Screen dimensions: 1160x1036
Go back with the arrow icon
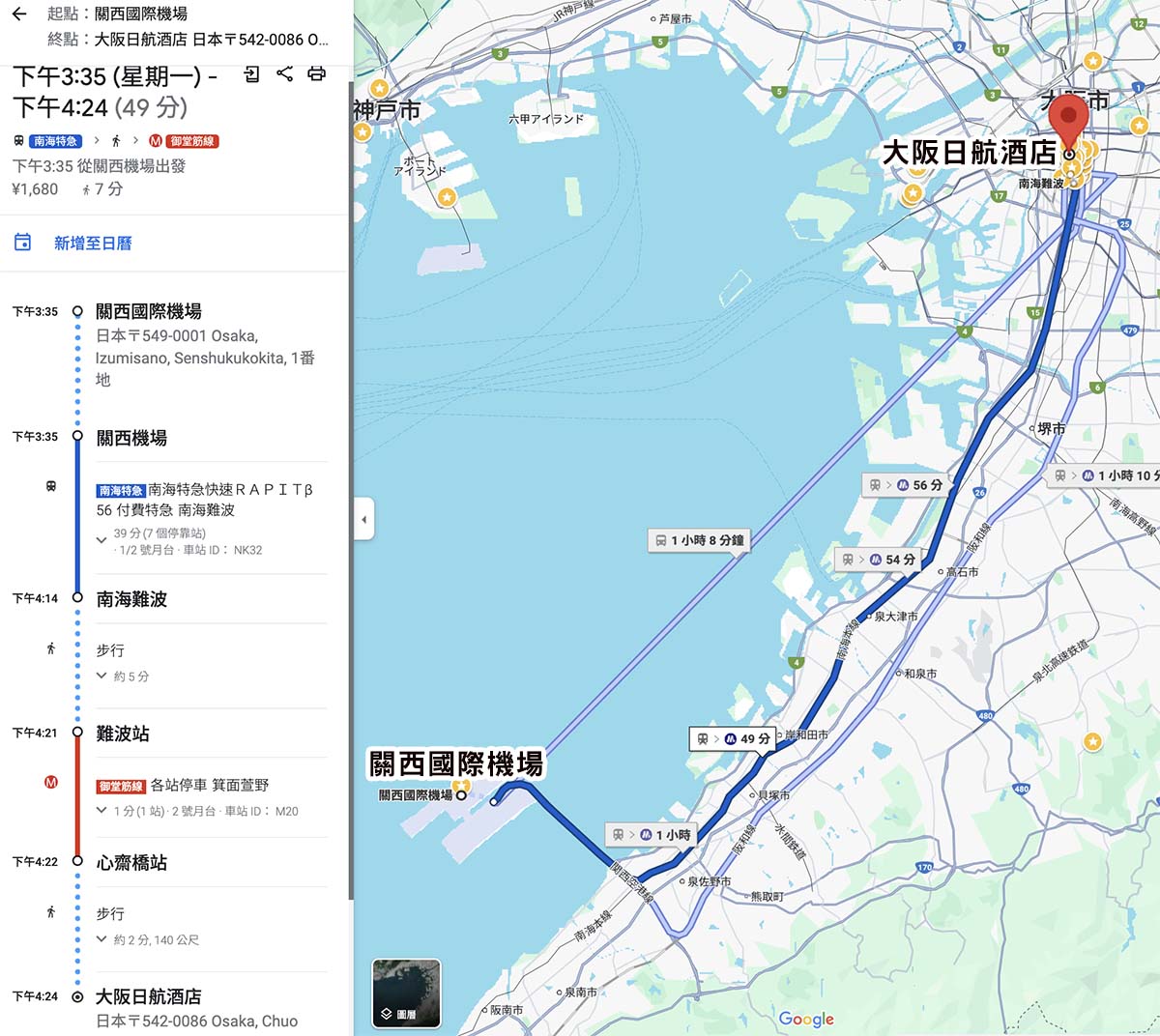(x=18, y=14)
